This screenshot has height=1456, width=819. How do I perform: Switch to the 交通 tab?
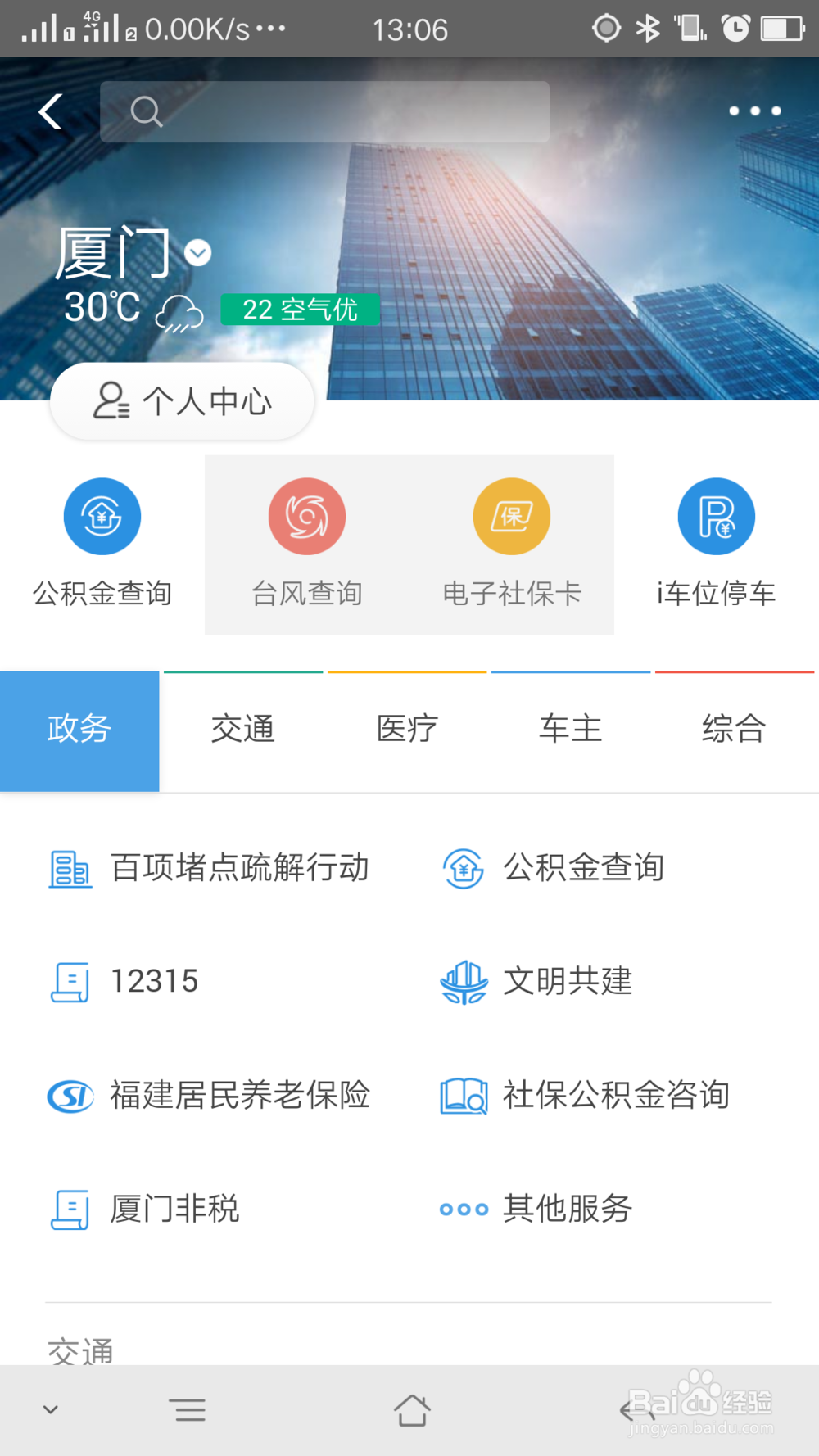pos(243,729)
